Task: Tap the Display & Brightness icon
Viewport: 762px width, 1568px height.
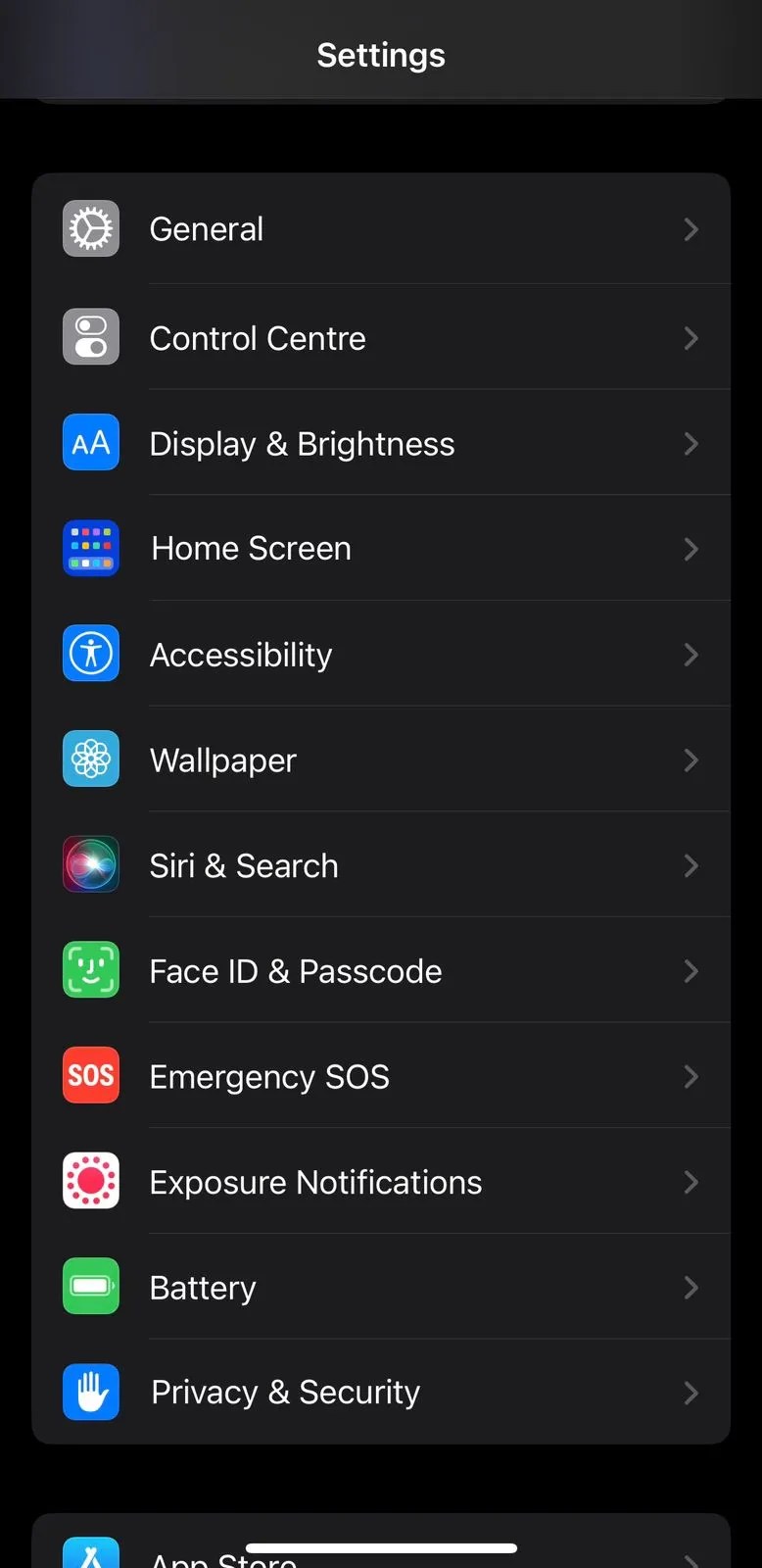Action: (90, 442)
